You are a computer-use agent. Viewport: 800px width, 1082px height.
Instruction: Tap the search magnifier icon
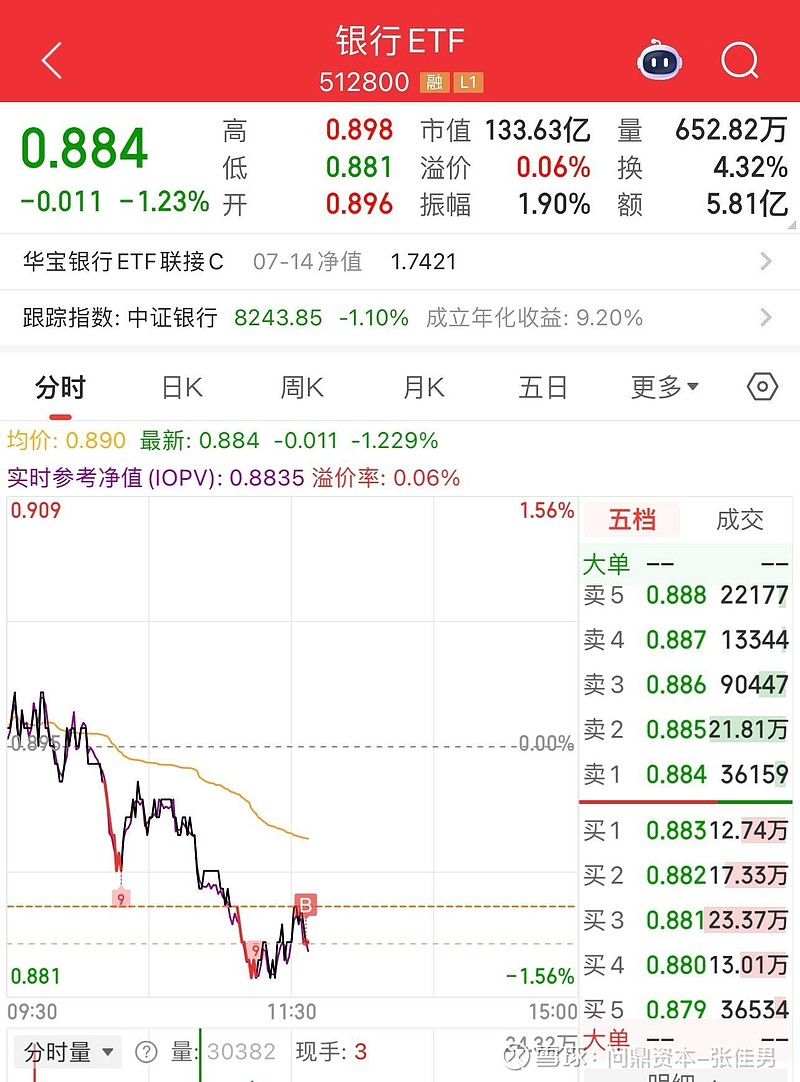pyautogui.click(x=740, y=61)
